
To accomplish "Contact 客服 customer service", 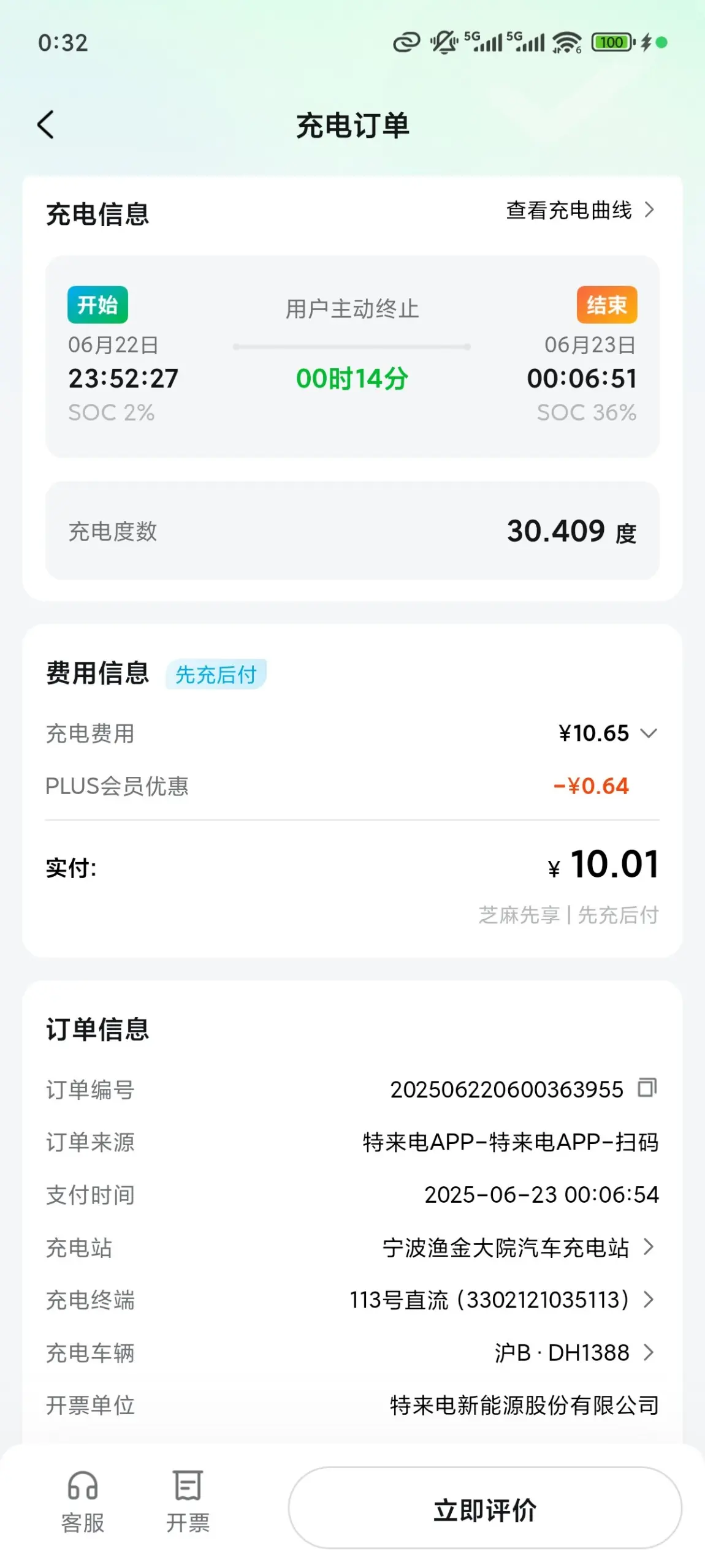I will pyautogui.click(x=83, y=1501).
